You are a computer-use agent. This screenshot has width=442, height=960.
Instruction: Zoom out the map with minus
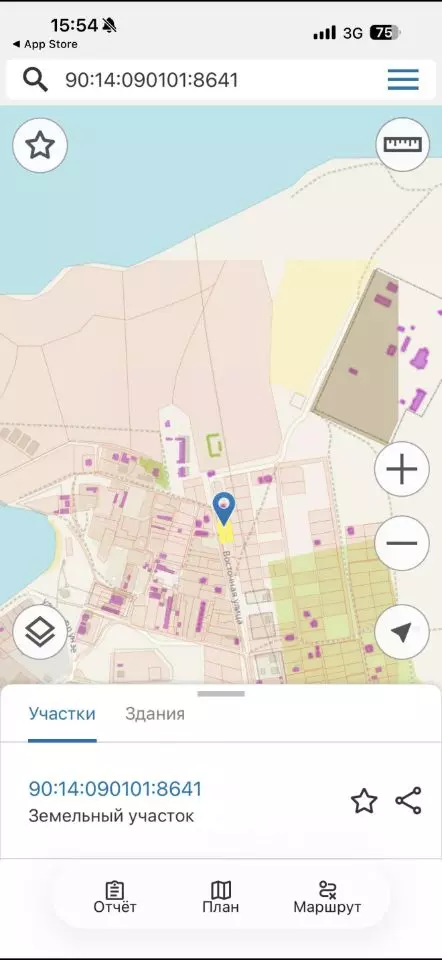click(402, 543)
